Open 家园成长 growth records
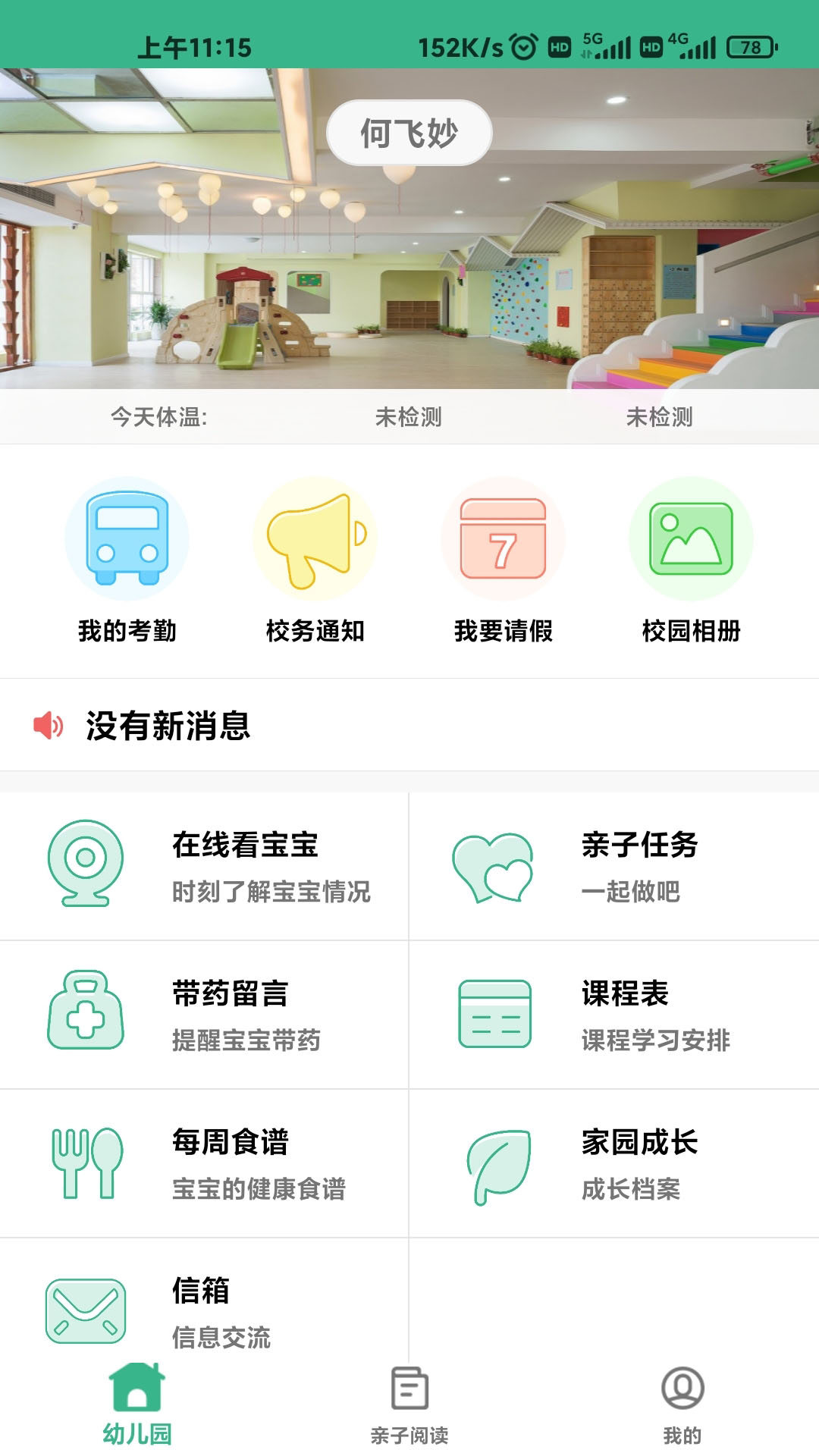 coord(614,1163)
